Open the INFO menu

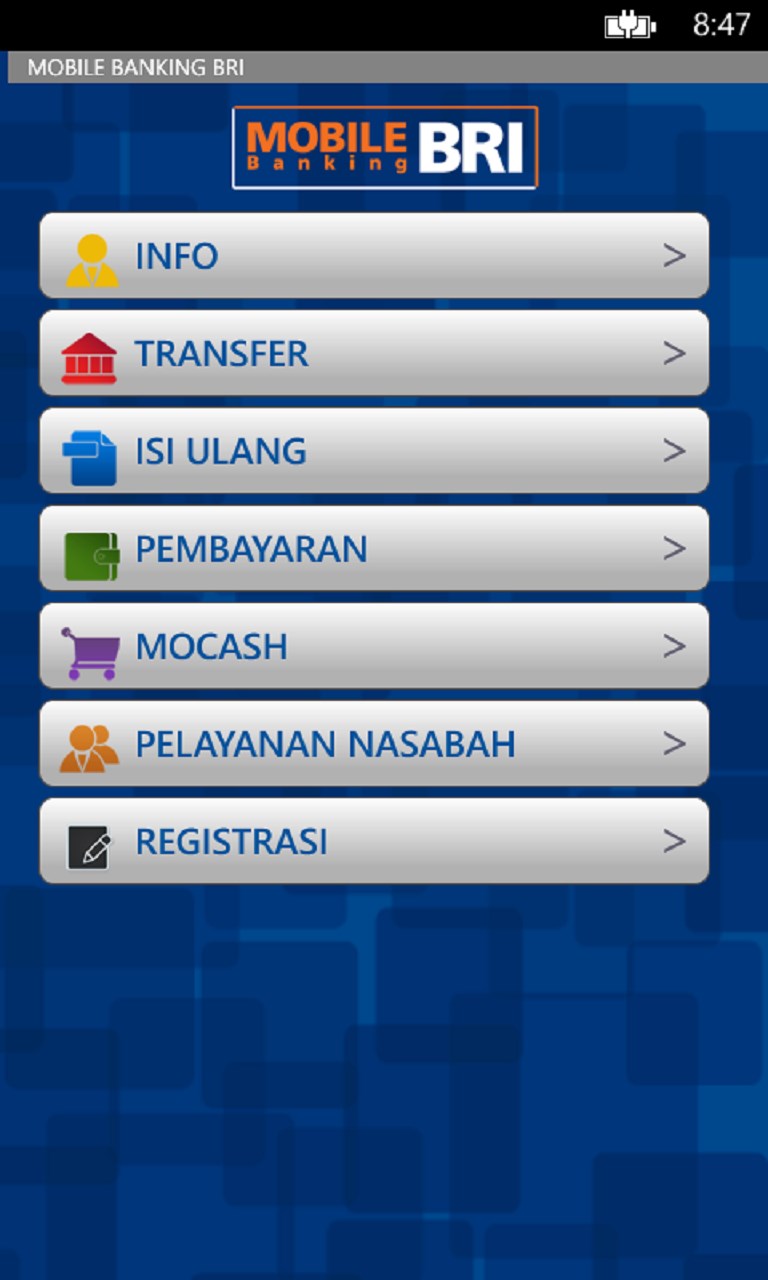click(374, 256)
